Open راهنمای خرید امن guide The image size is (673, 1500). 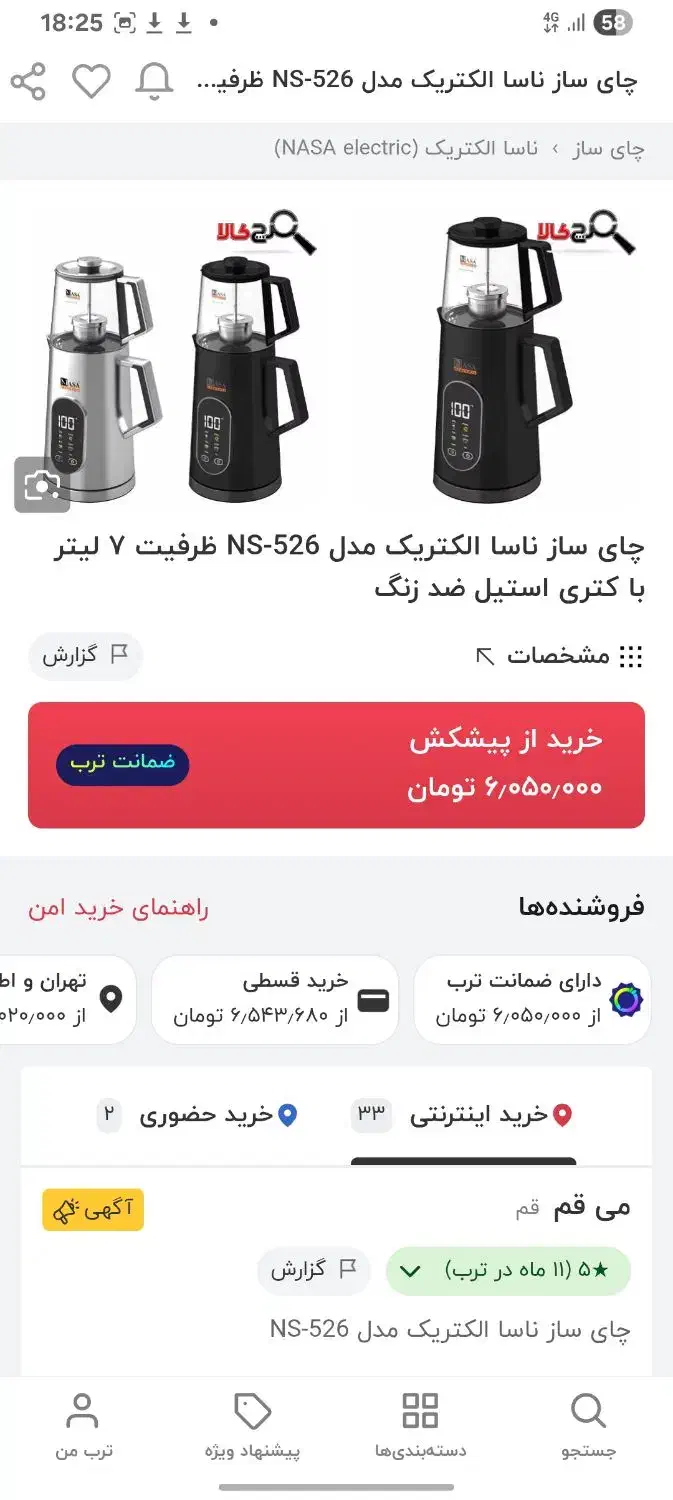pos(118,908)
